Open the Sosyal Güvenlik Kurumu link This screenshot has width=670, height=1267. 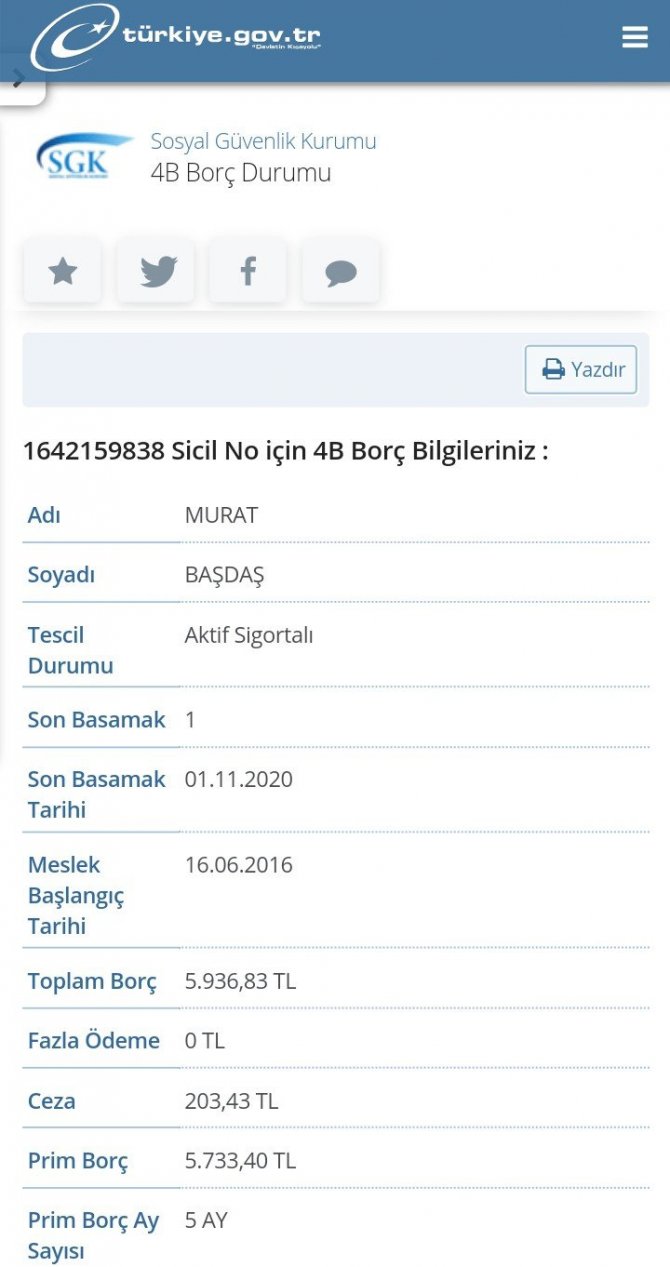[263, 142]
